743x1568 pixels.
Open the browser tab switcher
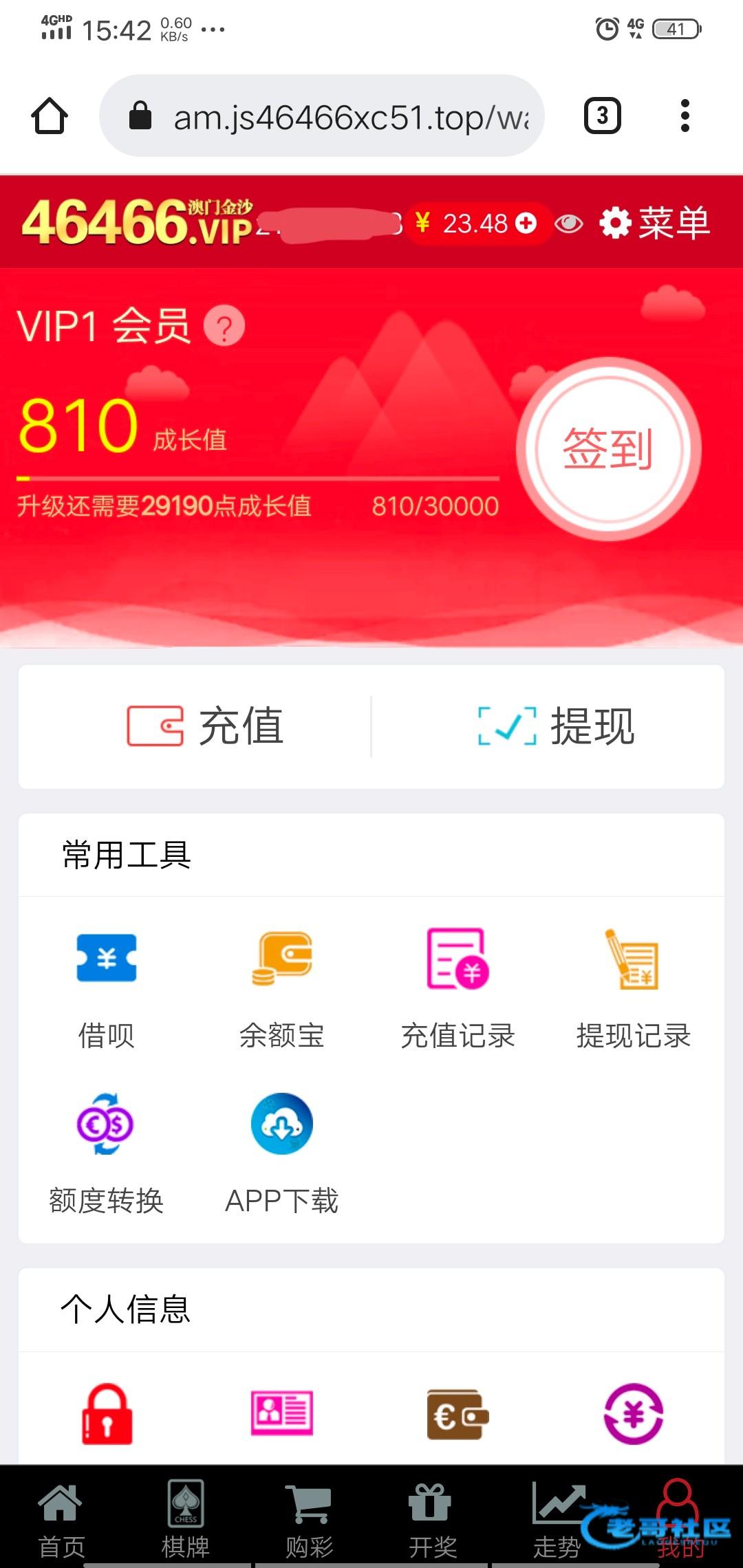602,116
